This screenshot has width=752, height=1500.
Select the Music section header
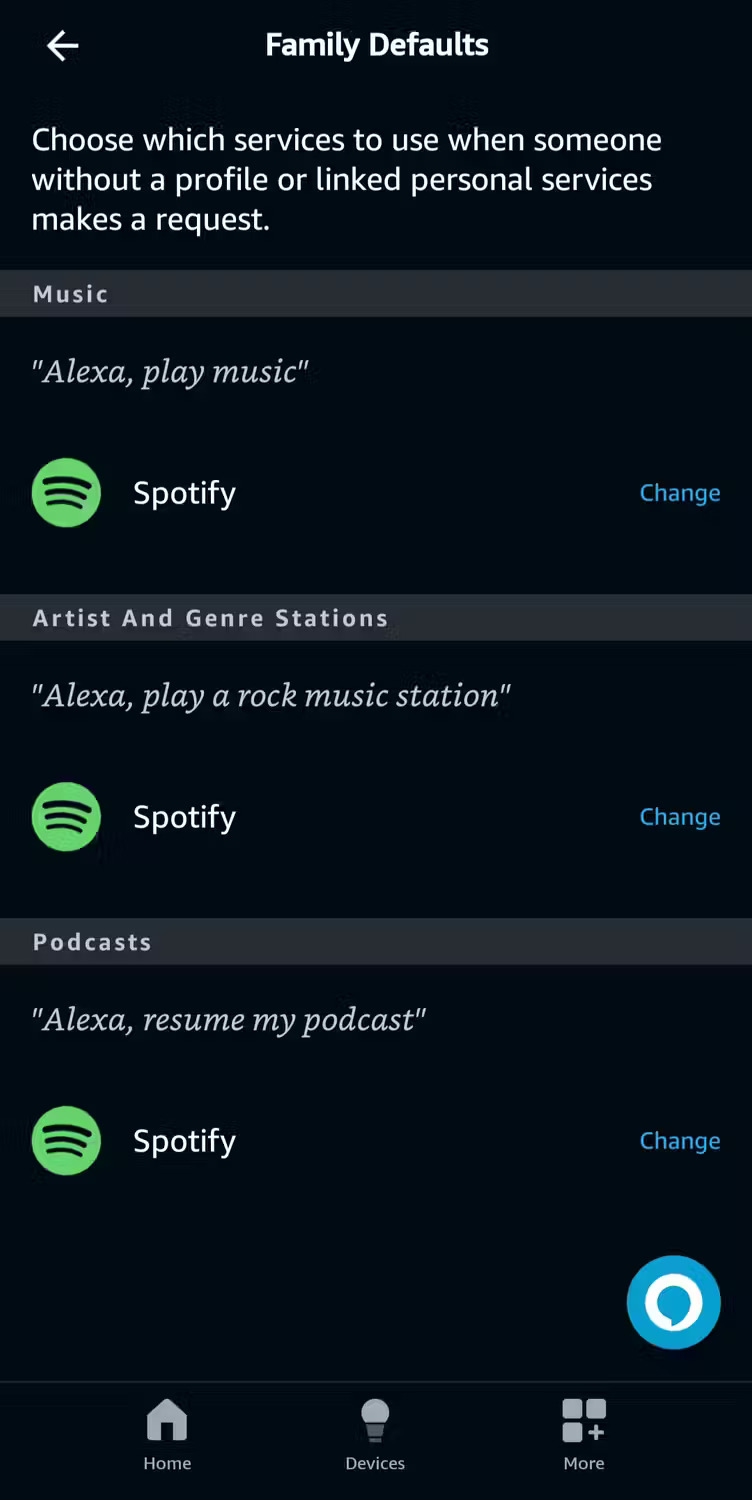pyautogui.click(x=69, y=293)
